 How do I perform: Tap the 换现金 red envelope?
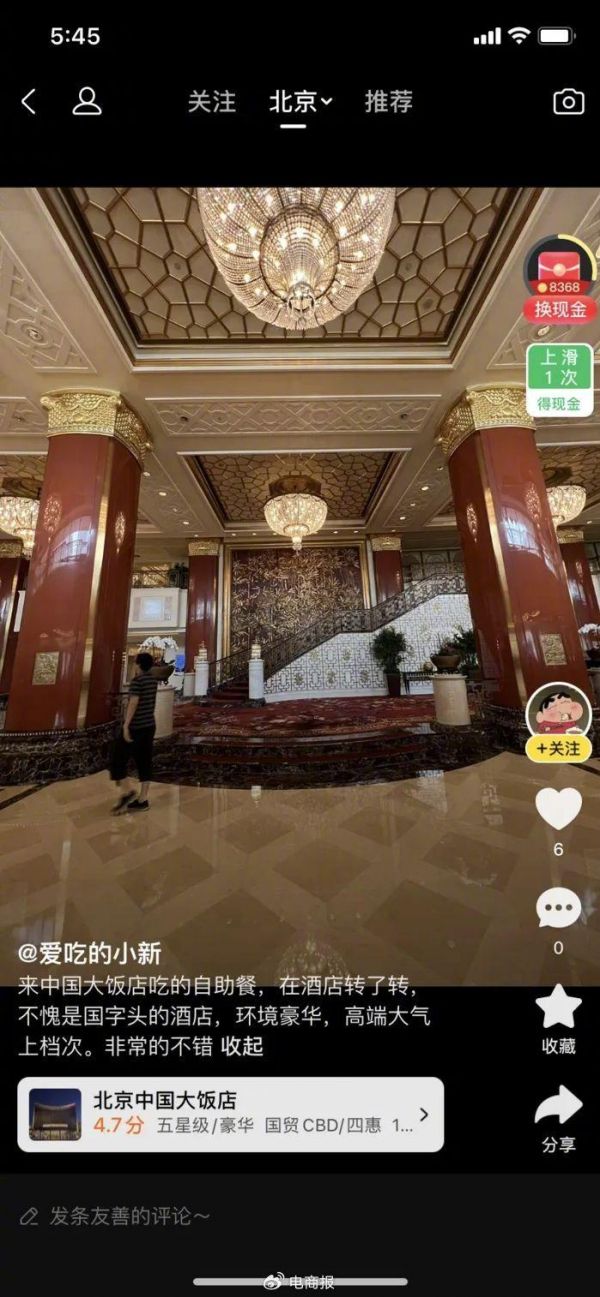pos(559,282)
